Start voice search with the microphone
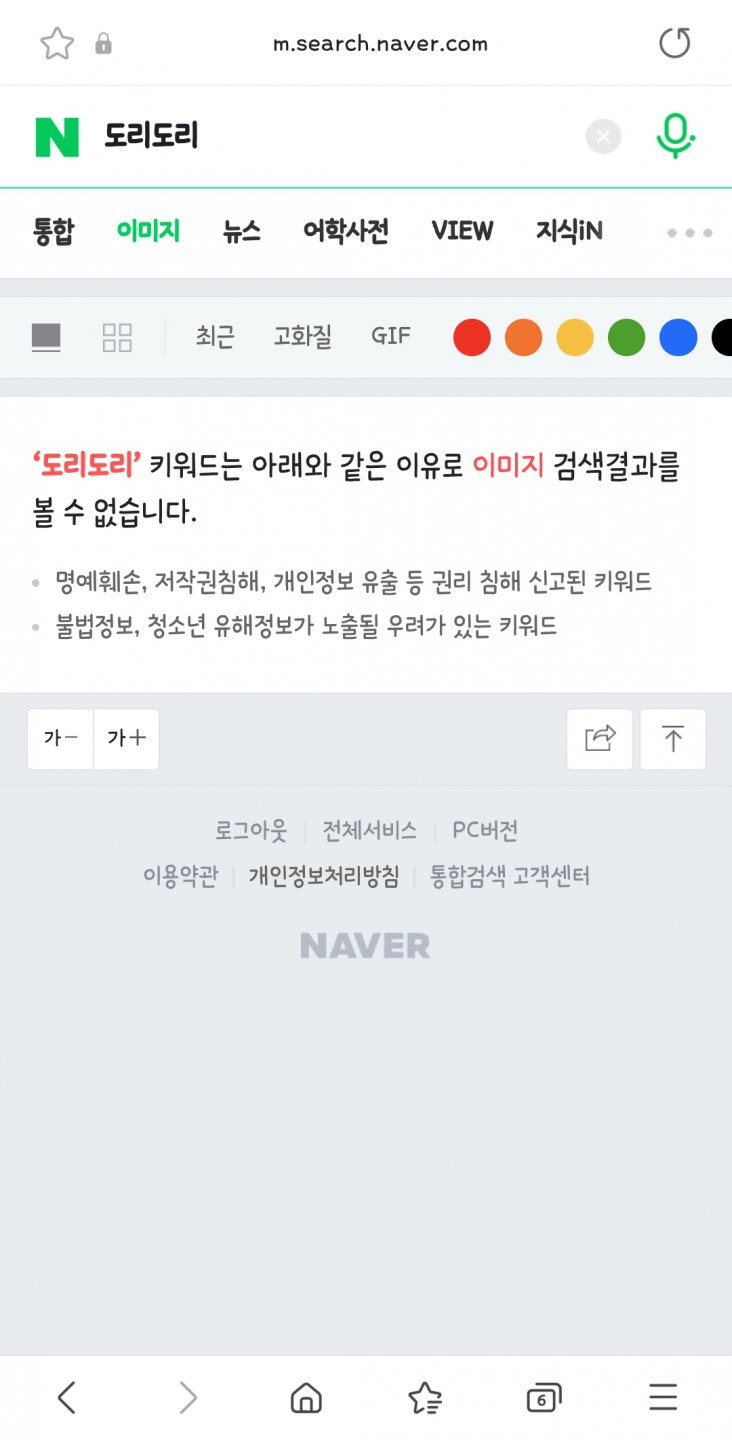Viewport: 732px width, 1440px height. 675,136
